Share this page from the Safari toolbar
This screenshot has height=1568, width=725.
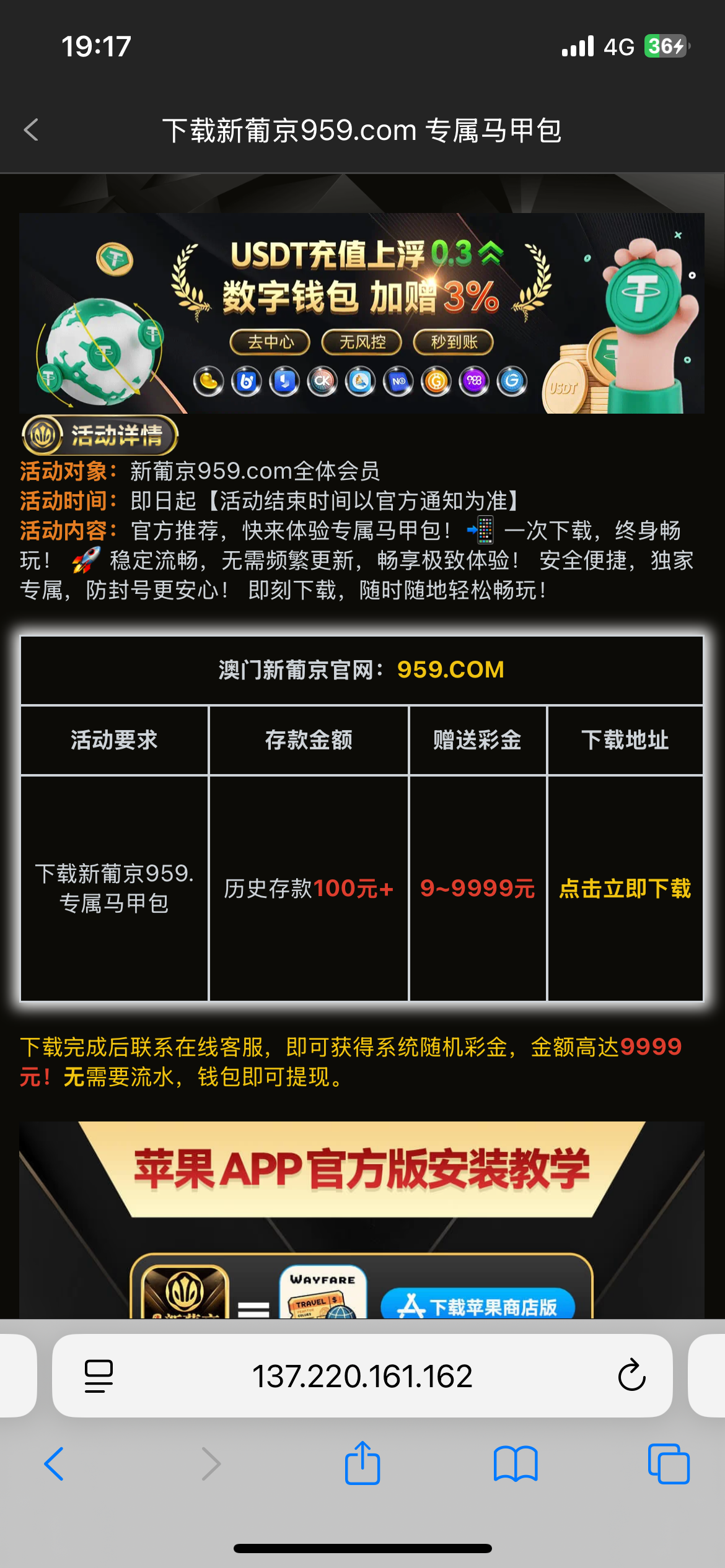(x=362, y=1464)
